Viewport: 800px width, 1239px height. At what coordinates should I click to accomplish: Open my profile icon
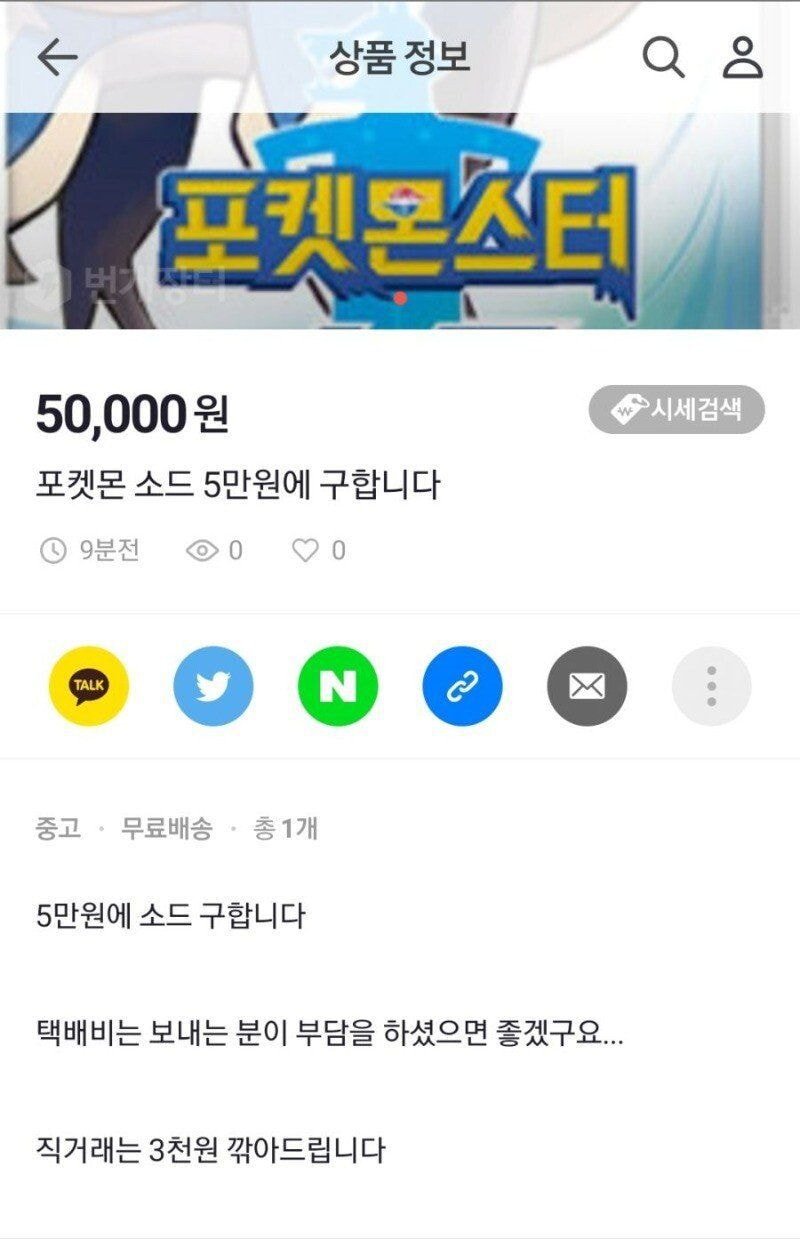pyautogui.click(x=742, y=58)
